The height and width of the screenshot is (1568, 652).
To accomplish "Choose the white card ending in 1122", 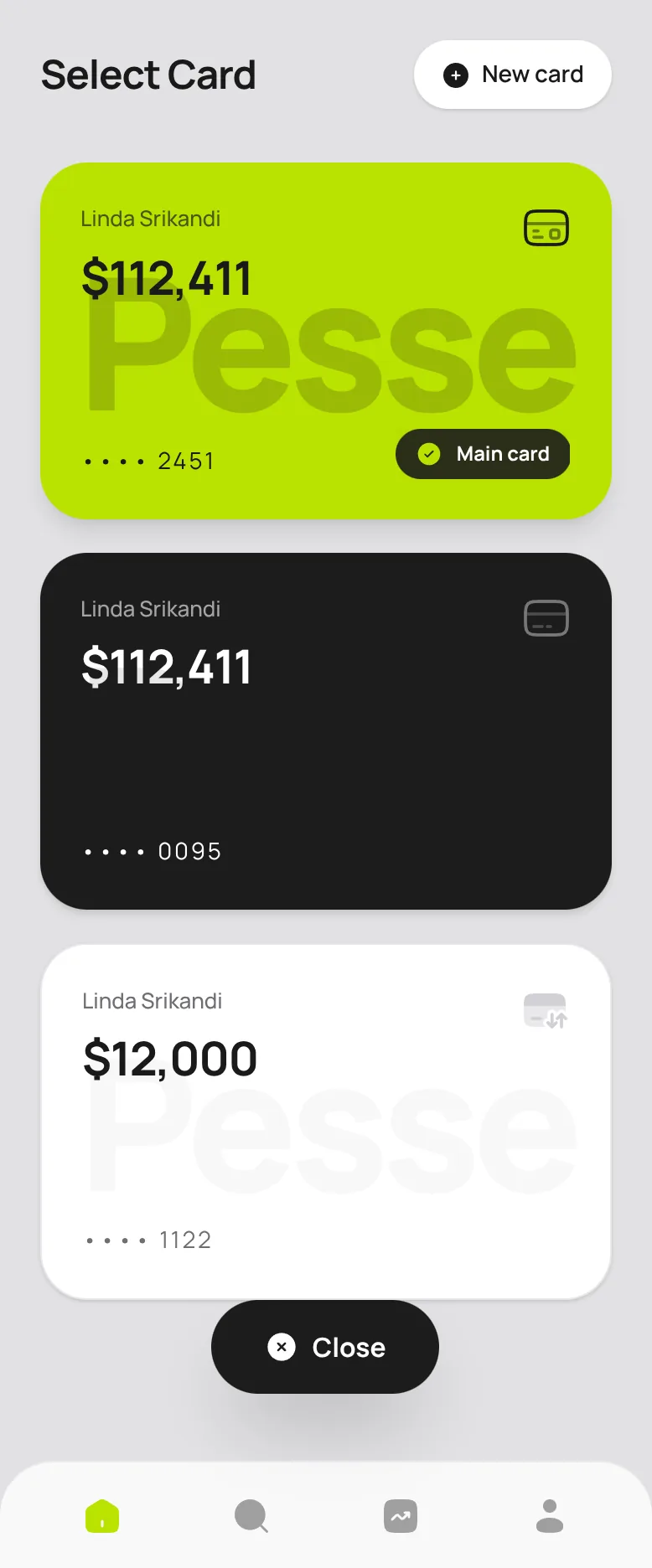I will tap(325, 1121).
